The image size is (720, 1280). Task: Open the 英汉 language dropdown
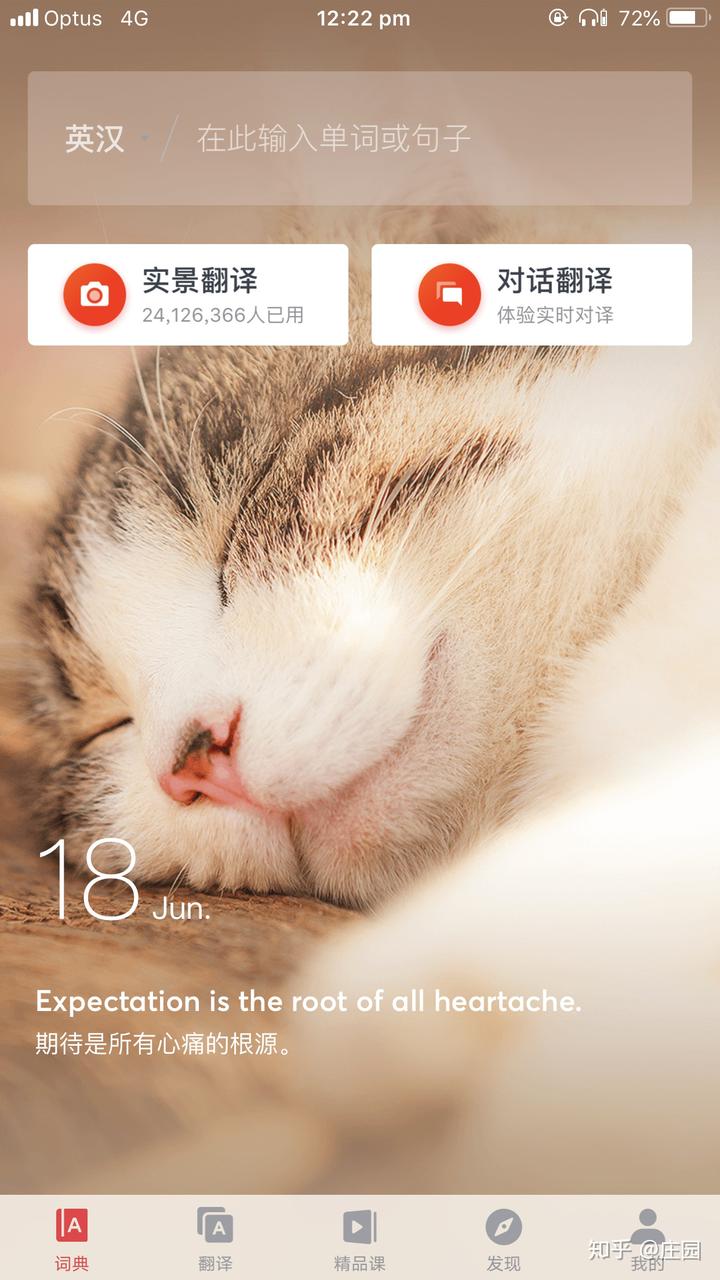pyautogui.click(x=105, y=138)
